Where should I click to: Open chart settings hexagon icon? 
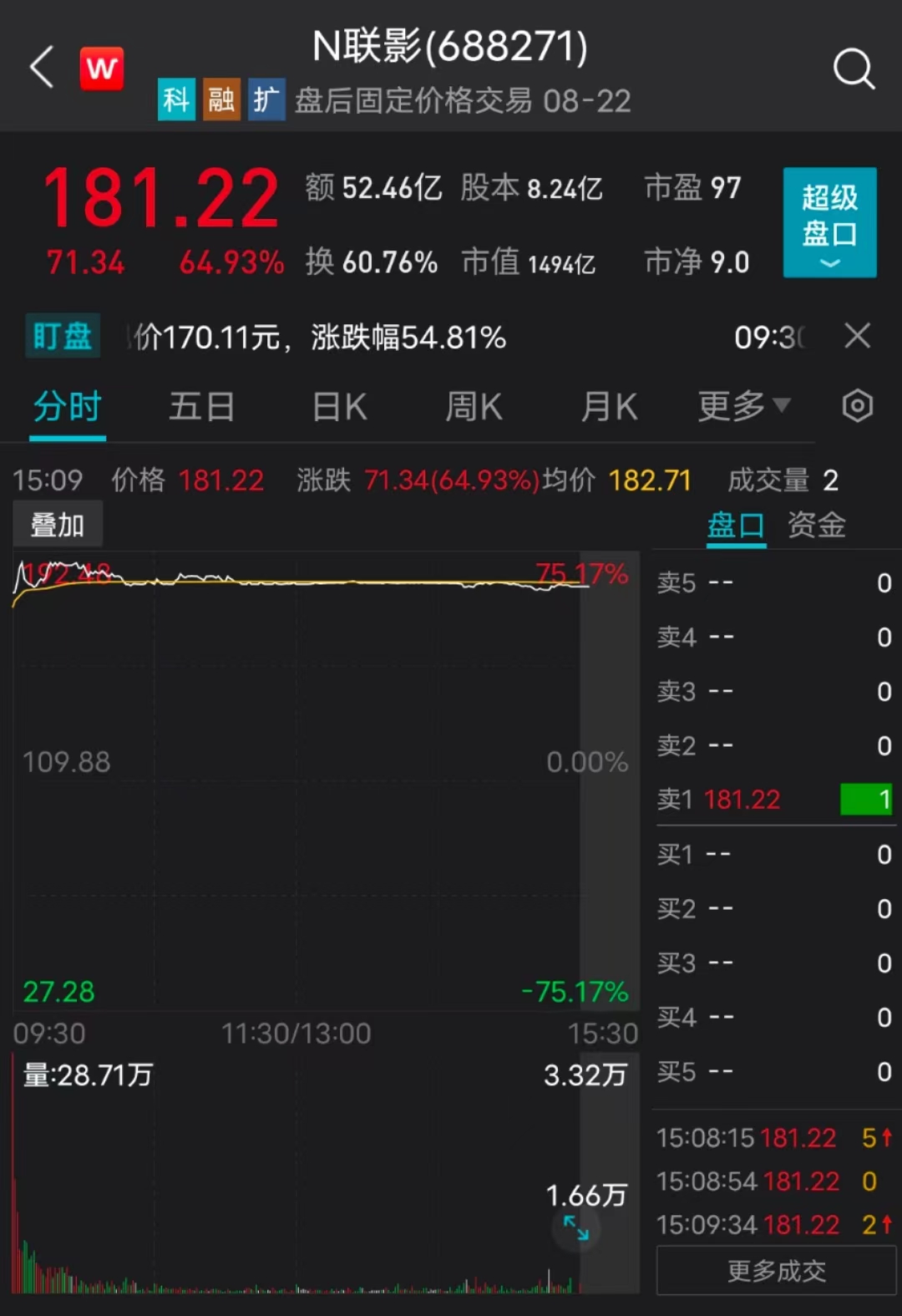pyautogui.click(x=858, y=407)
